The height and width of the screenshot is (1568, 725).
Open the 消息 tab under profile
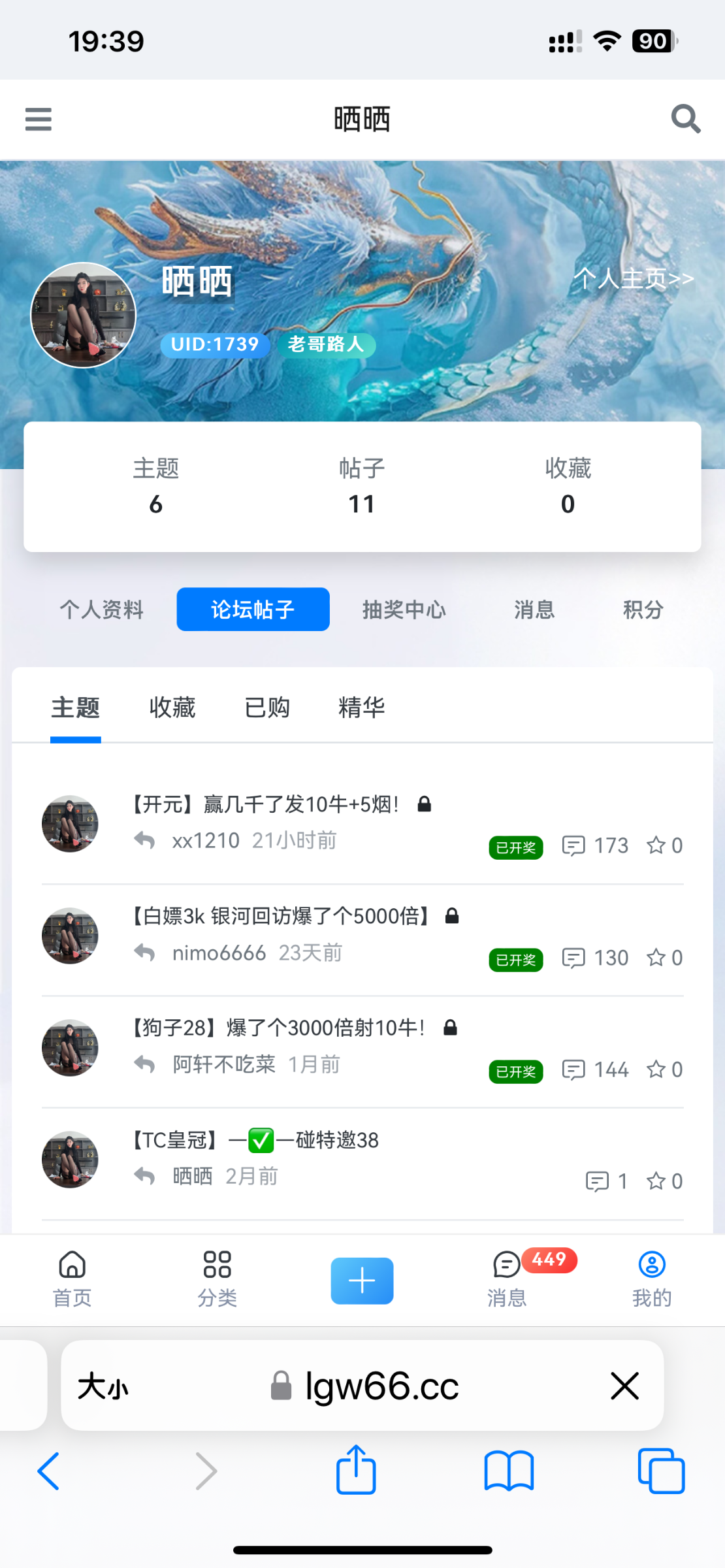[534, 610]
